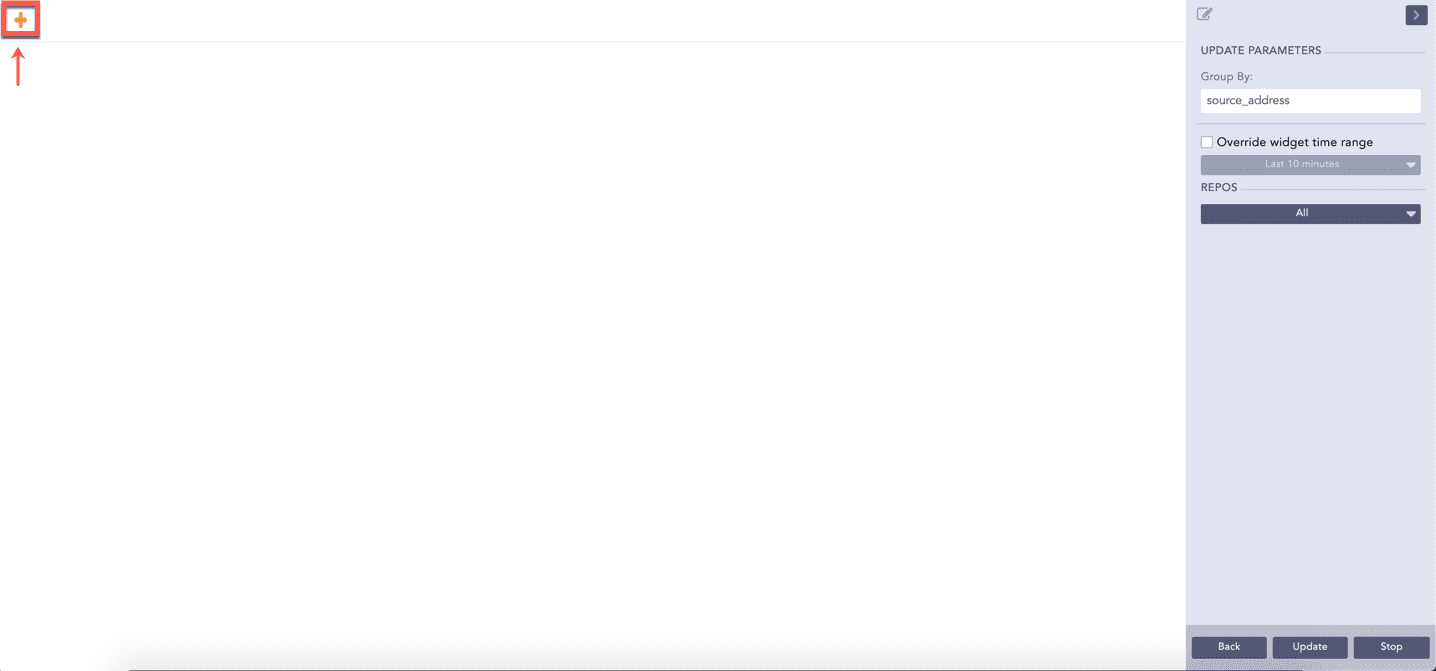Tap the Stop button
1436x671 pixels.
pyautogui.click(x=1391, y=647)
